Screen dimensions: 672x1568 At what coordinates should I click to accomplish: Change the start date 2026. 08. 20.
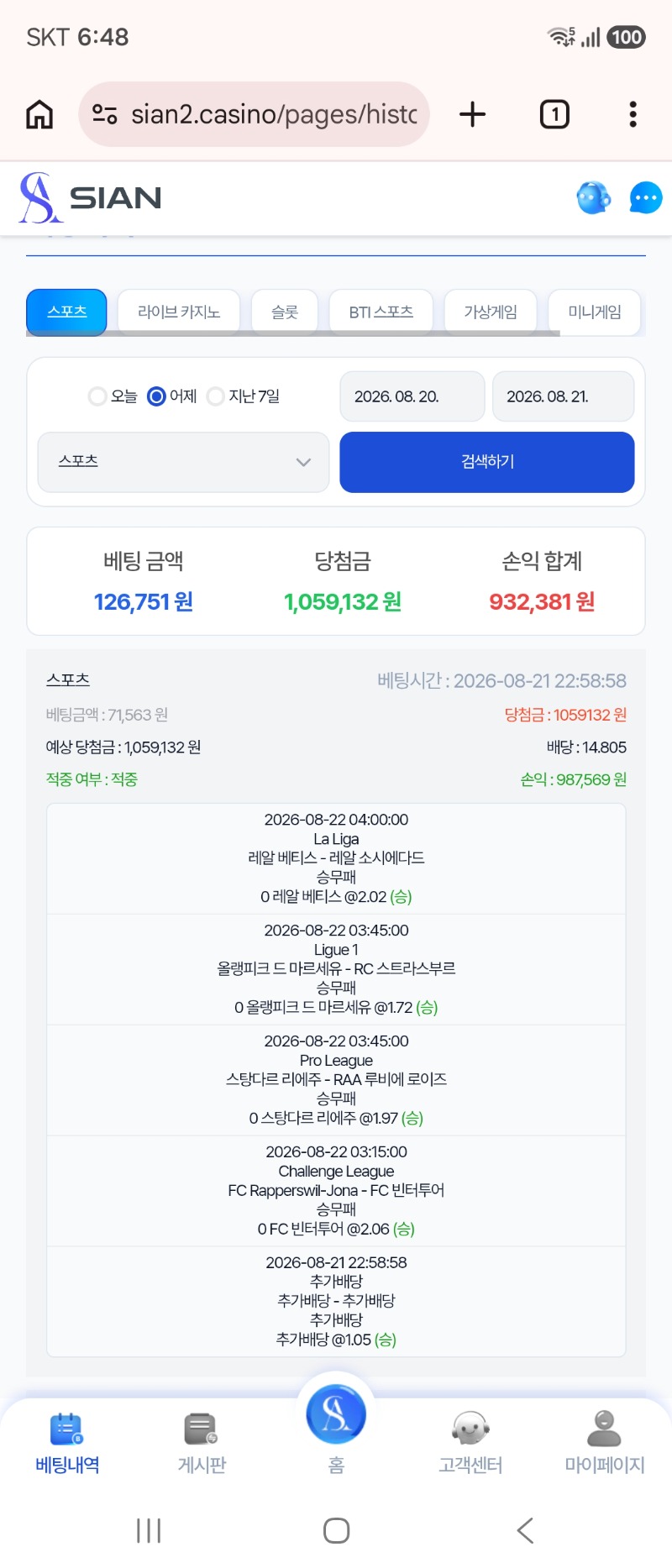(x=412, y=396)
